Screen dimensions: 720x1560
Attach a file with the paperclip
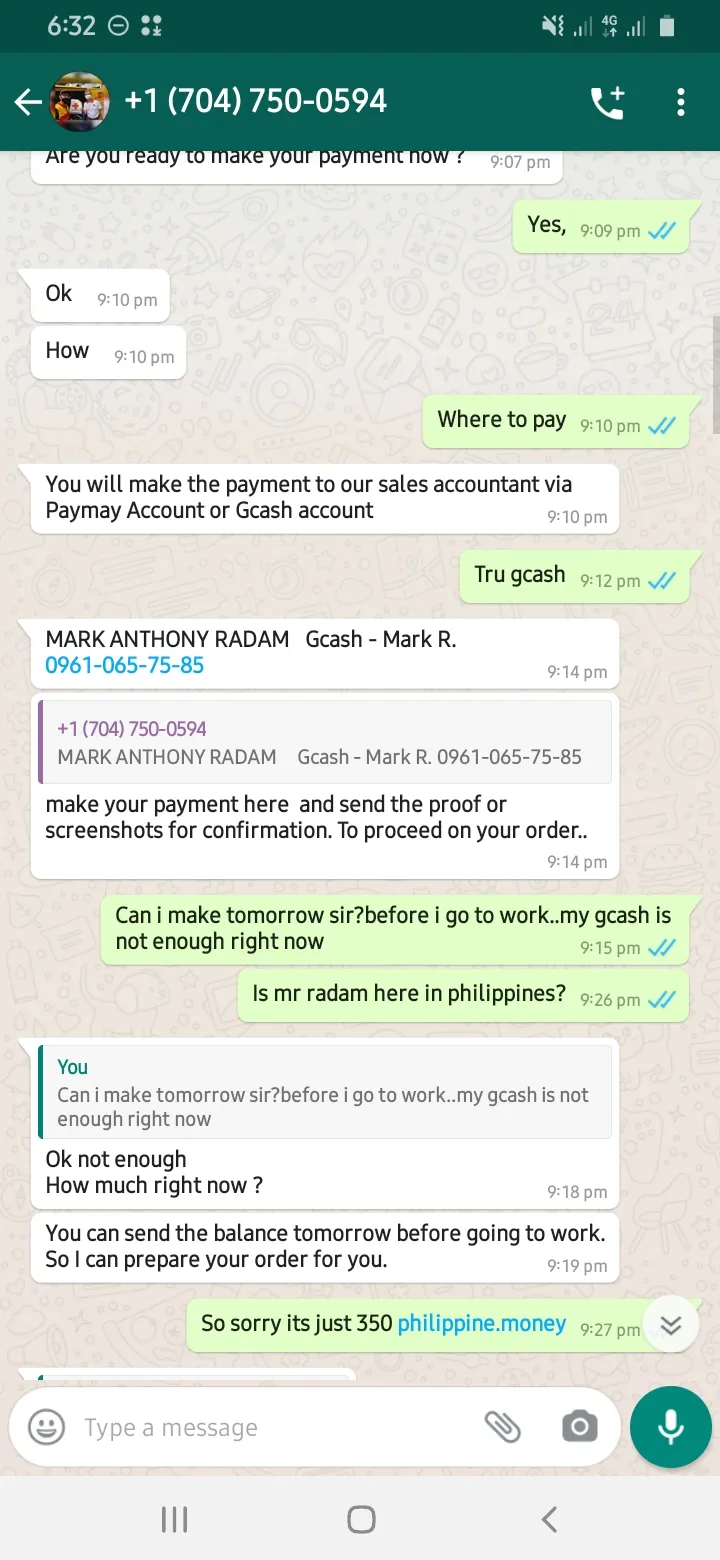[x=502, y=1427]
